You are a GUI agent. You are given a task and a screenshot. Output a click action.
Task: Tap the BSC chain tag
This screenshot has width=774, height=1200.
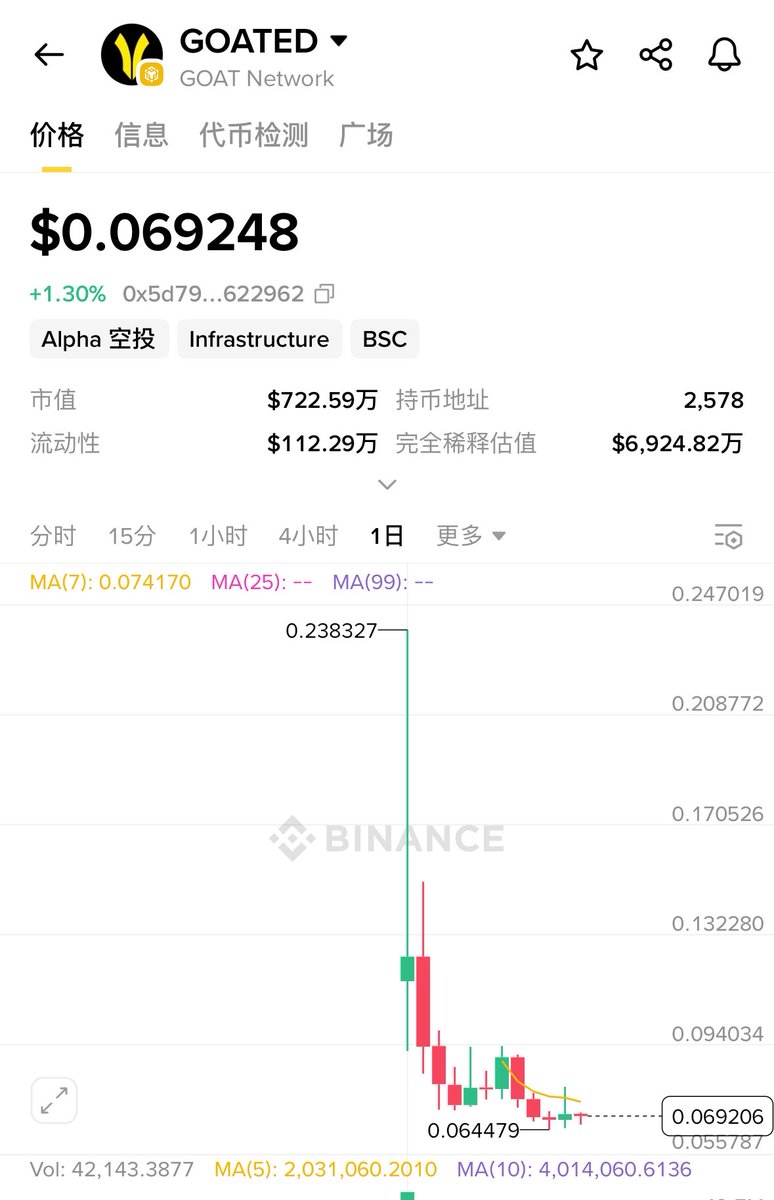(x=384, y=339)
